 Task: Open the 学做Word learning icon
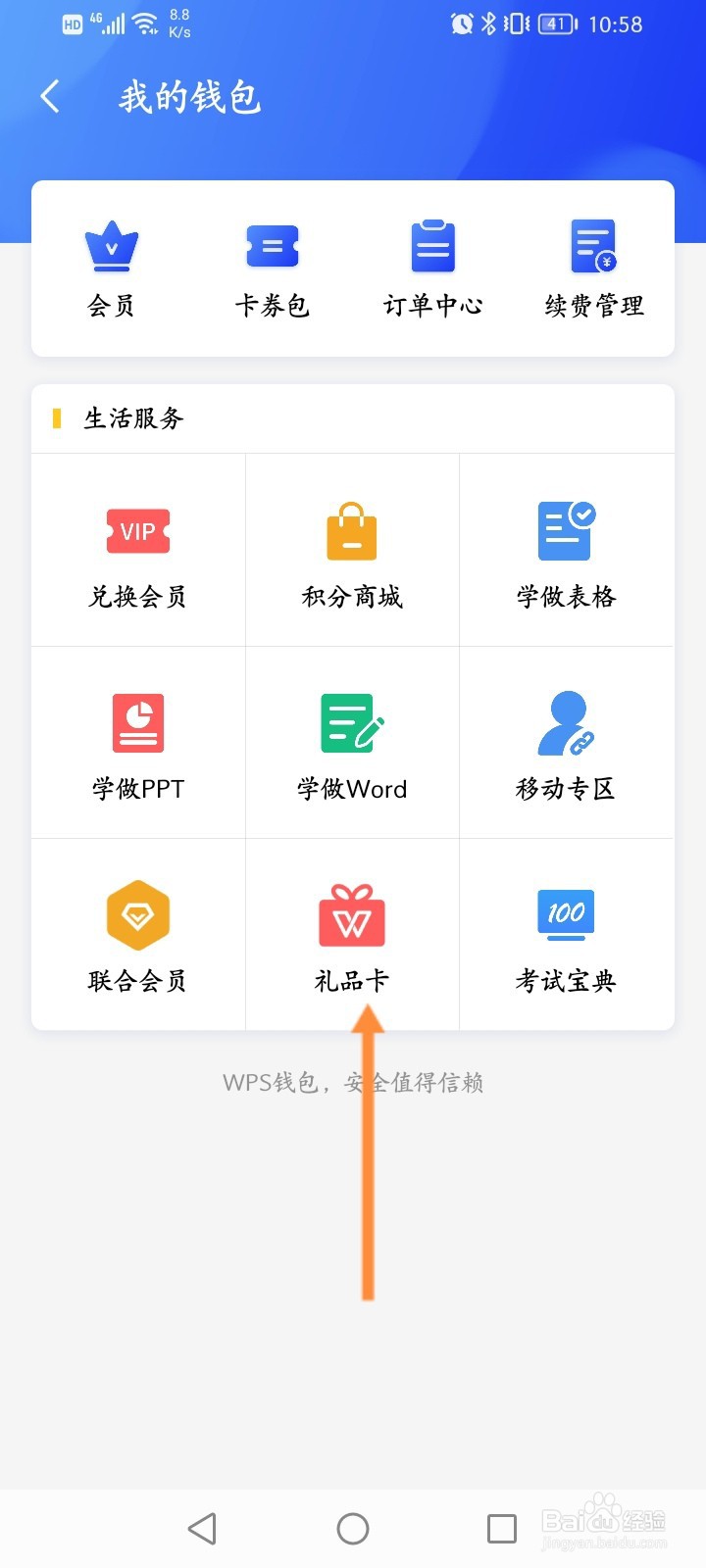pyautogui.click(x=352, y=722)
